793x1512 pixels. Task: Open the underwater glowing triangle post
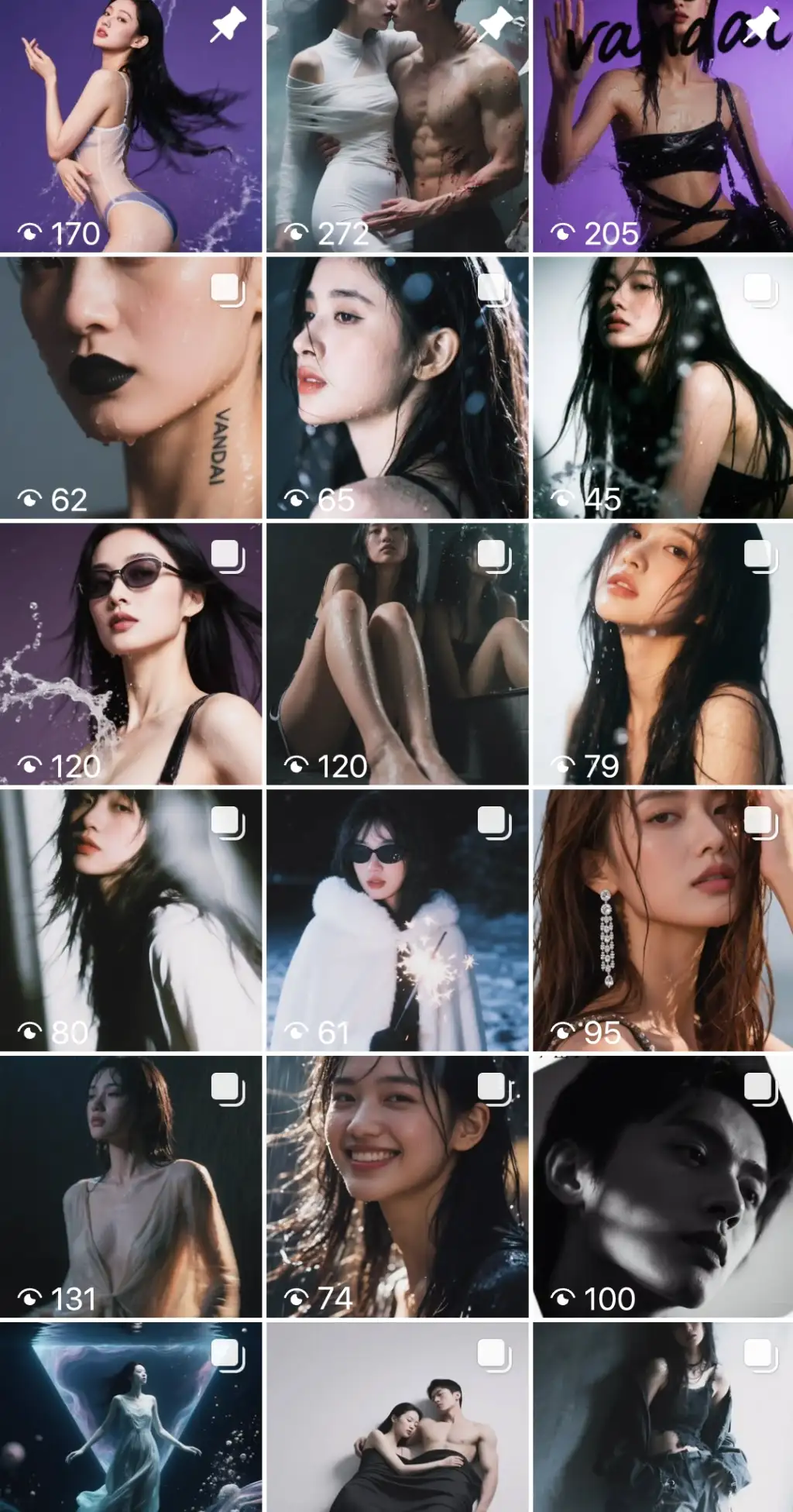pos(131,1417)
